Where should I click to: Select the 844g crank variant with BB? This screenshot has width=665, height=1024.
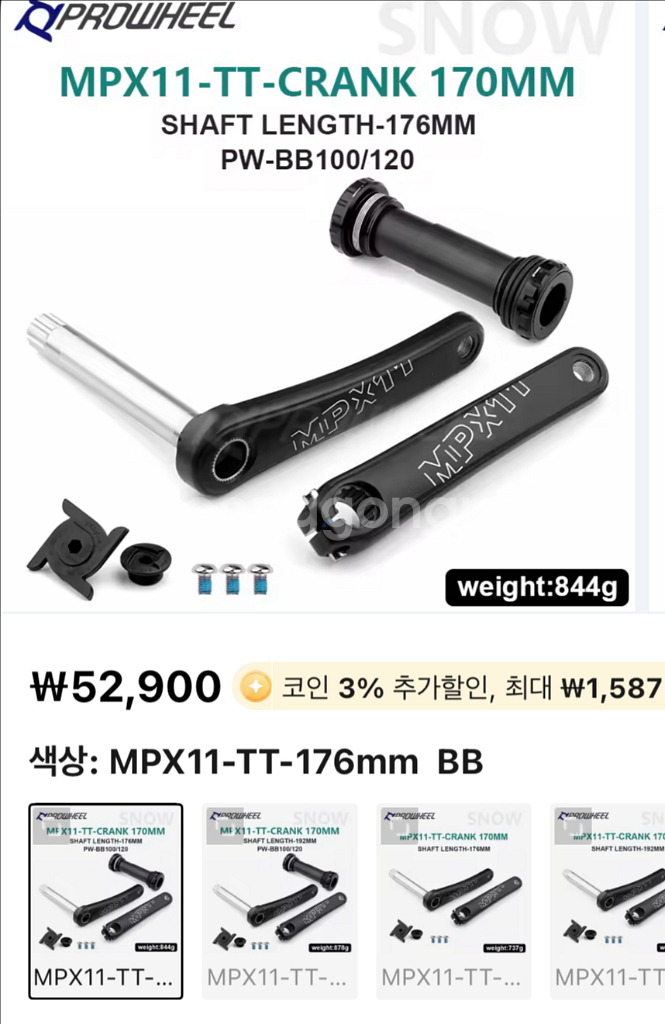(x=106, y=900)
